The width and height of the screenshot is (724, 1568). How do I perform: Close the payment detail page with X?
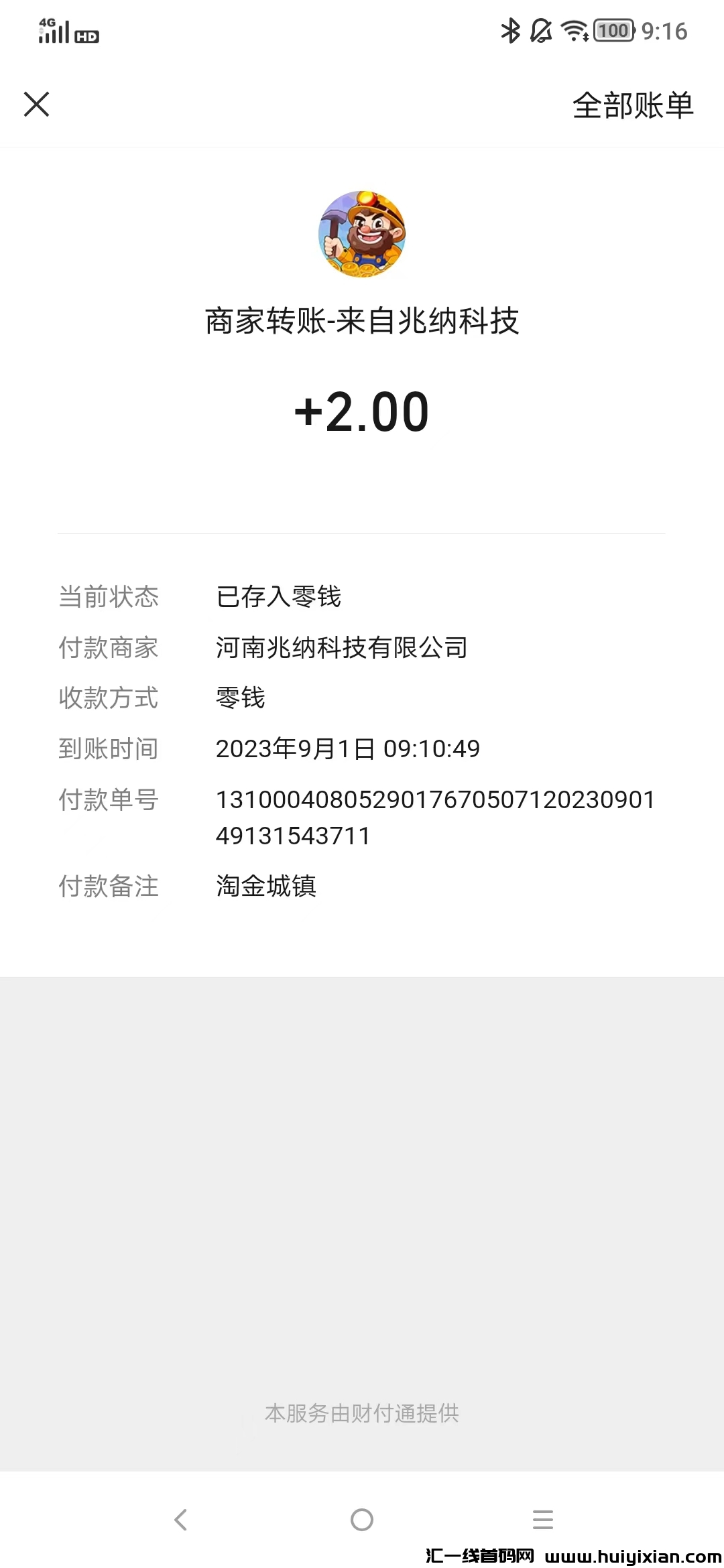[37, 105]
